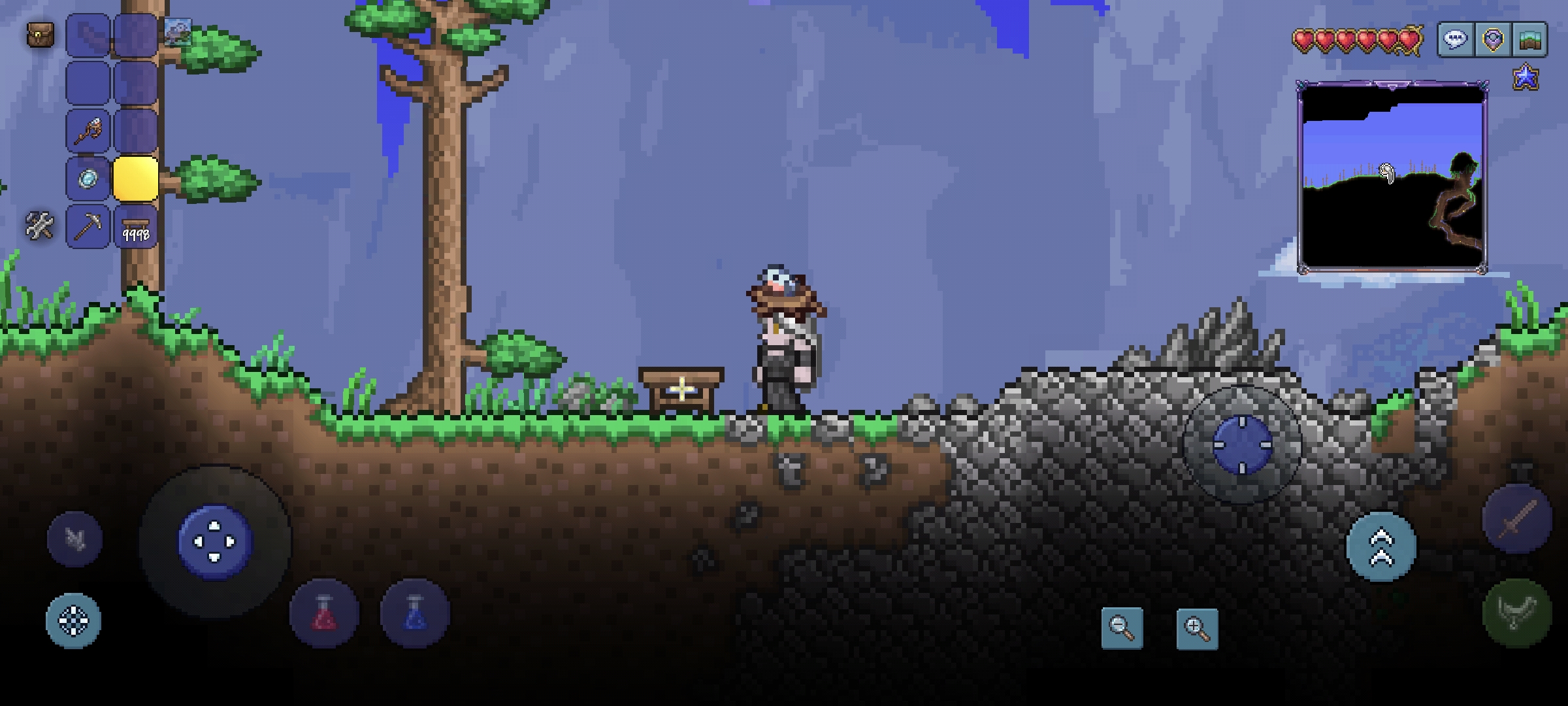1568x706 pixels.
Task: Tap the highlighted yellow hotbar slot
Action: coord(136,178)
